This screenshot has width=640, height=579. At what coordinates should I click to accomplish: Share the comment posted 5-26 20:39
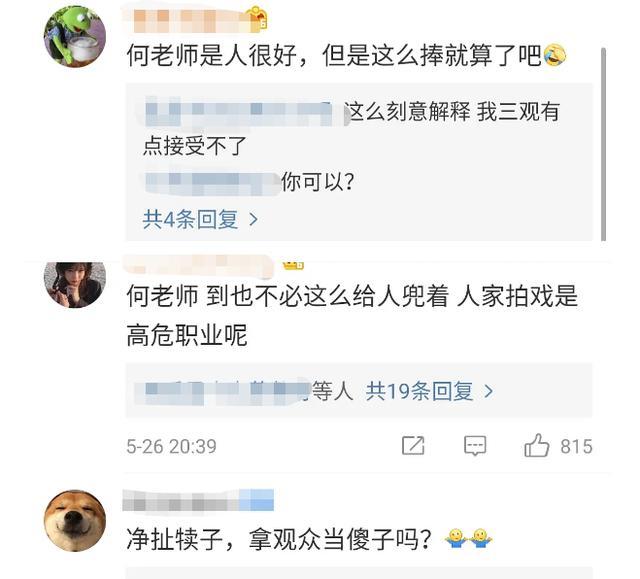413,446
